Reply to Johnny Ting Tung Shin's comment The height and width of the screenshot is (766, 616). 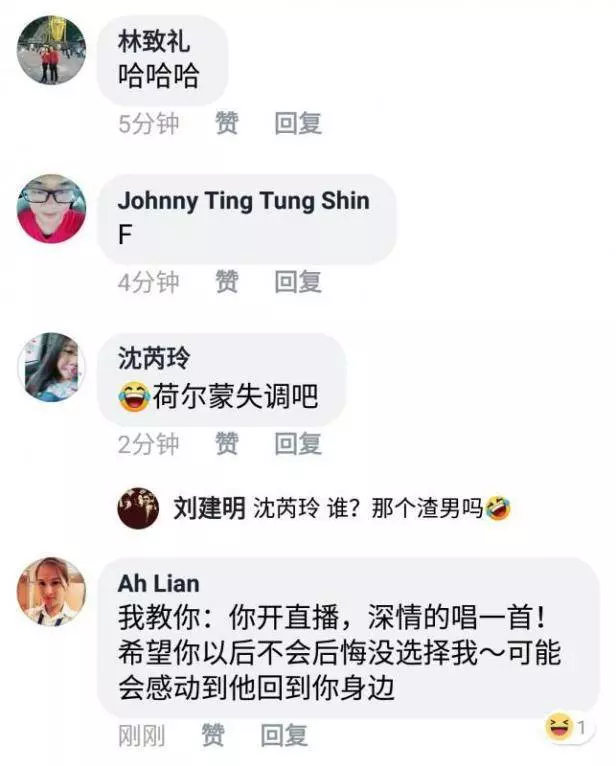click(297, 283)
